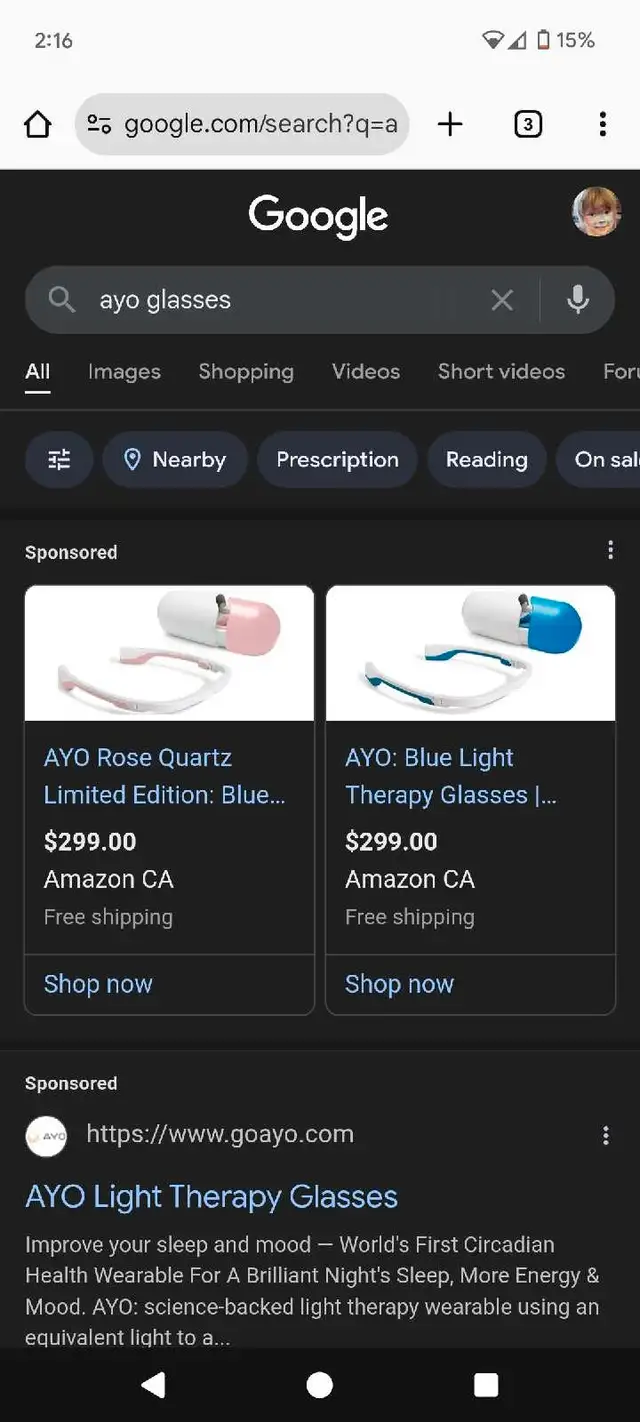Clear the 'ayo glasses' search text
This screenshot has width=640, height=1422.
(502, 300)
